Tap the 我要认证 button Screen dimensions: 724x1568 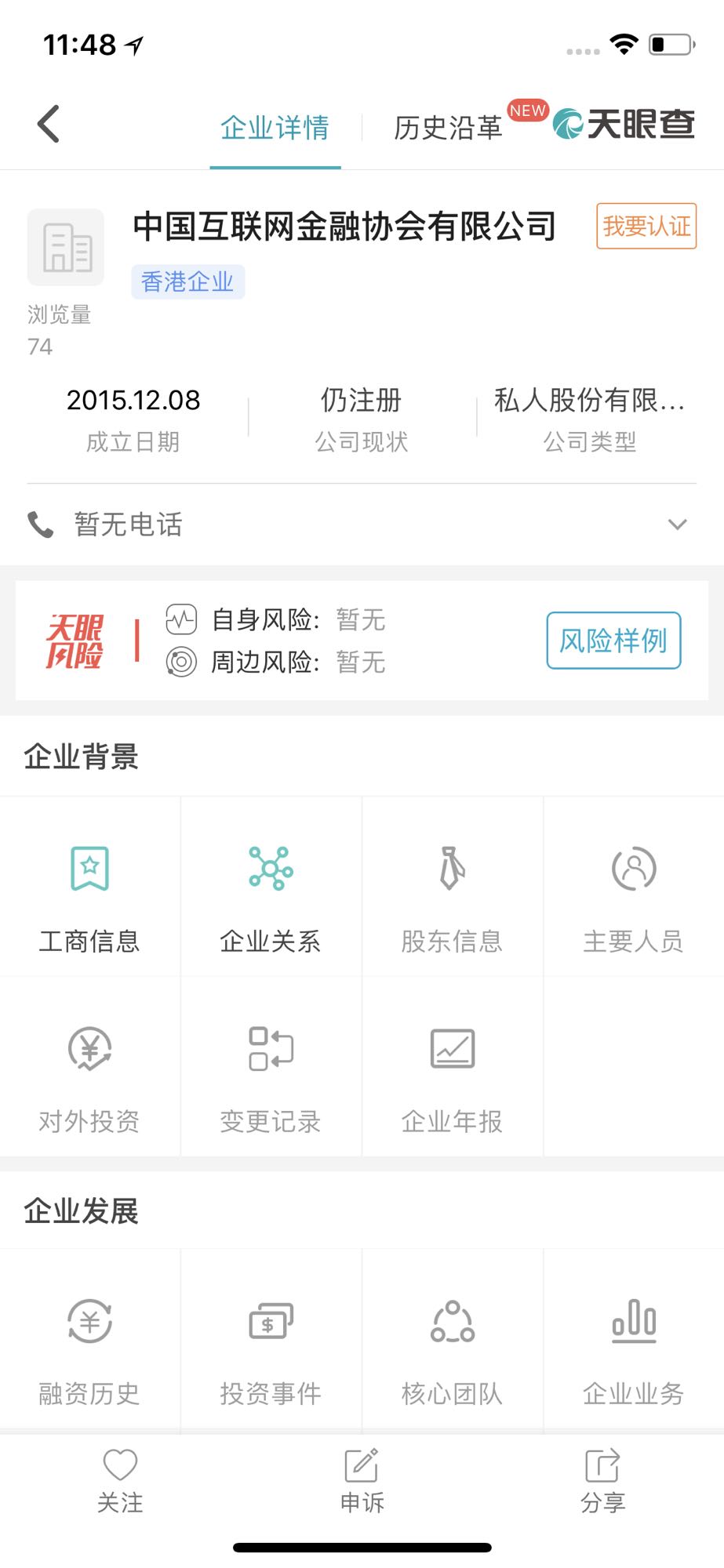(646, 226)
